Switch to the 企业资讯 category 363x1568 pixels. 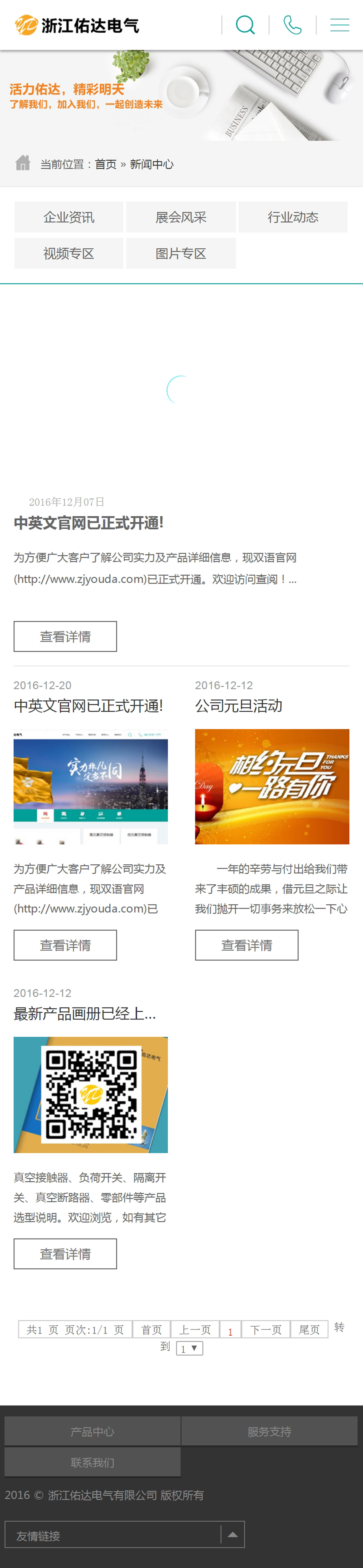point(69,217)
